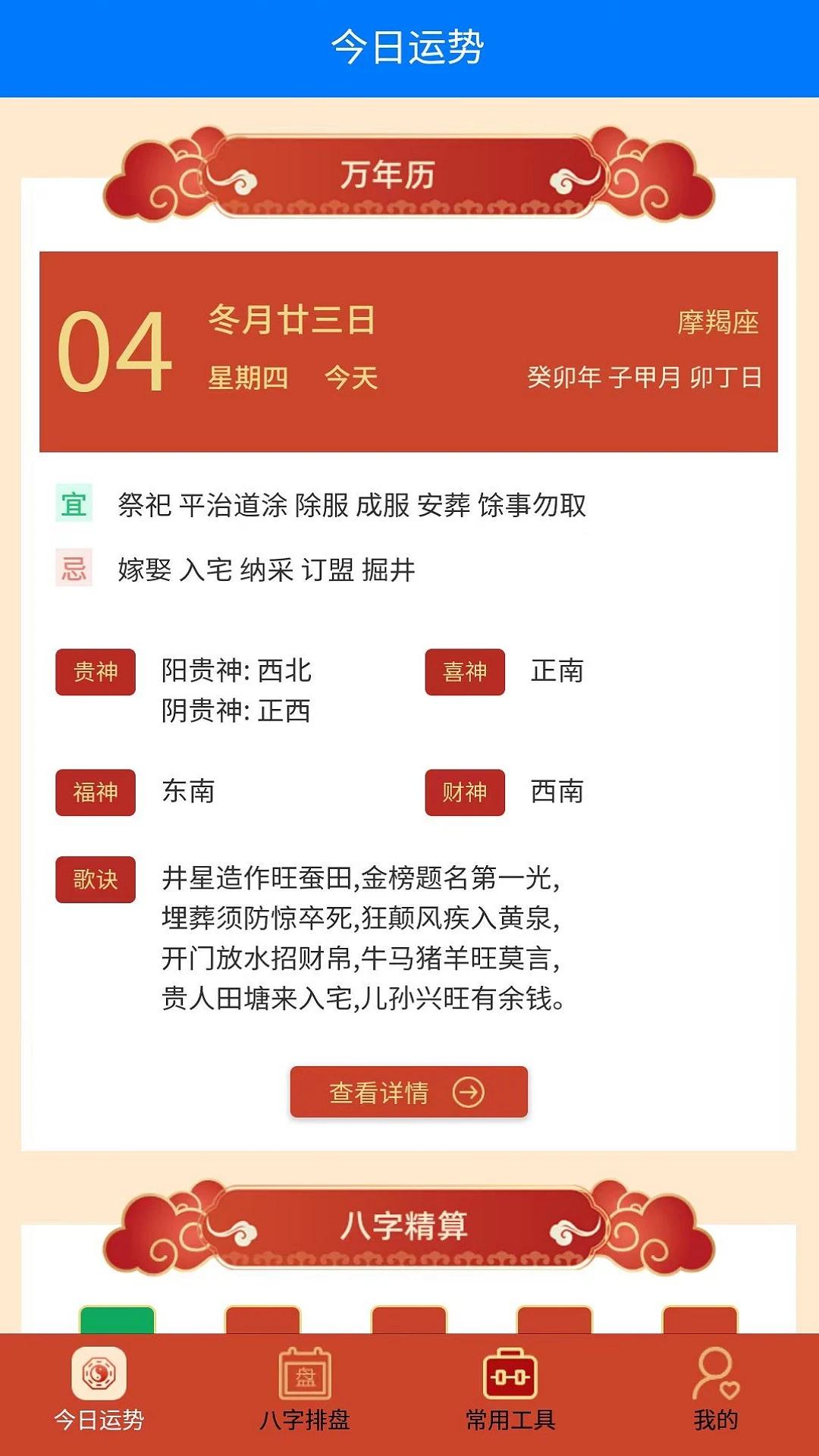This screenshot has height=1456, width=819.
Task: Open the 八字精算 section header
Action: point(409,1225)
